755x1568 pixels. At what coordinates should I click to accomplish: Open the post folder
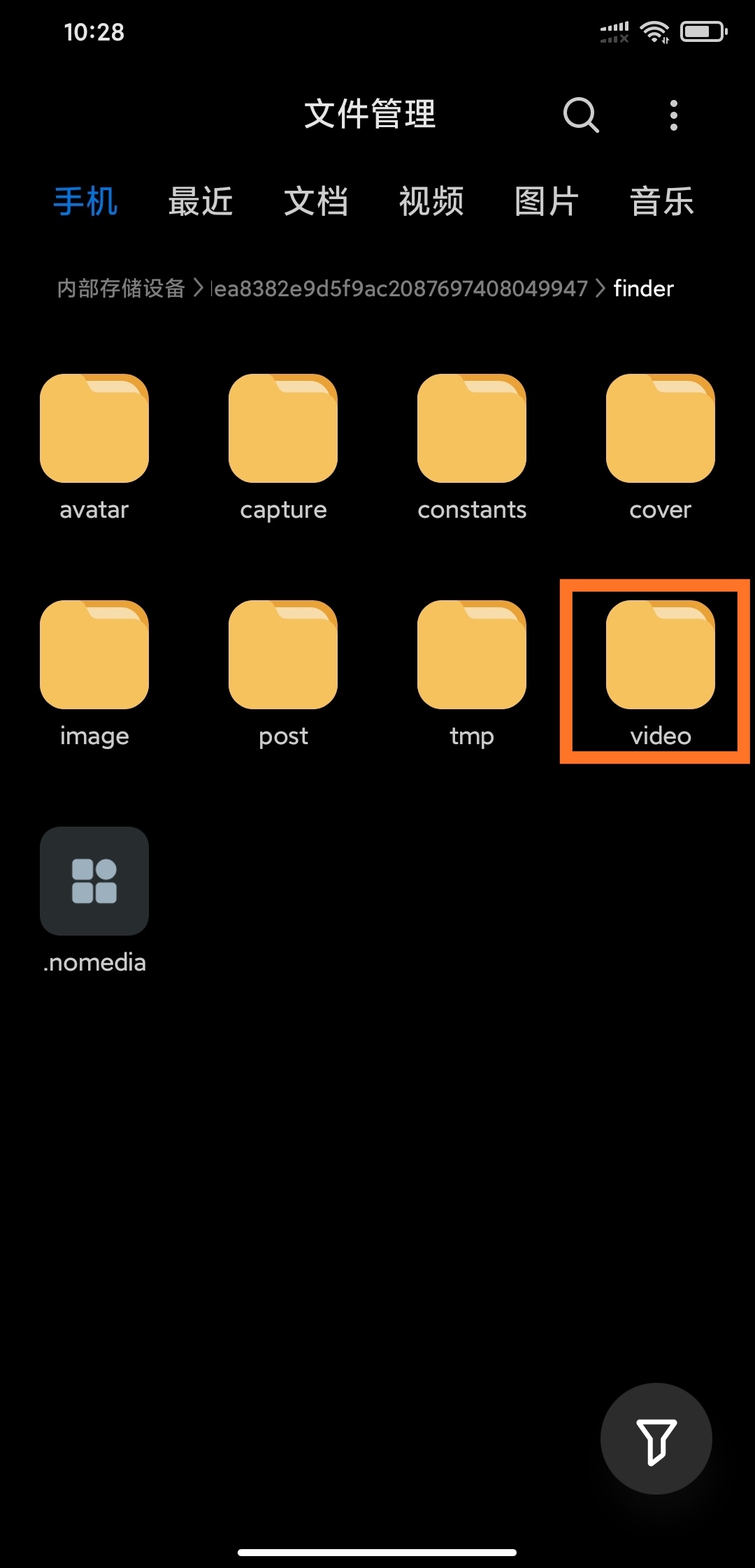pyautogui.click(x=283, y=655)
